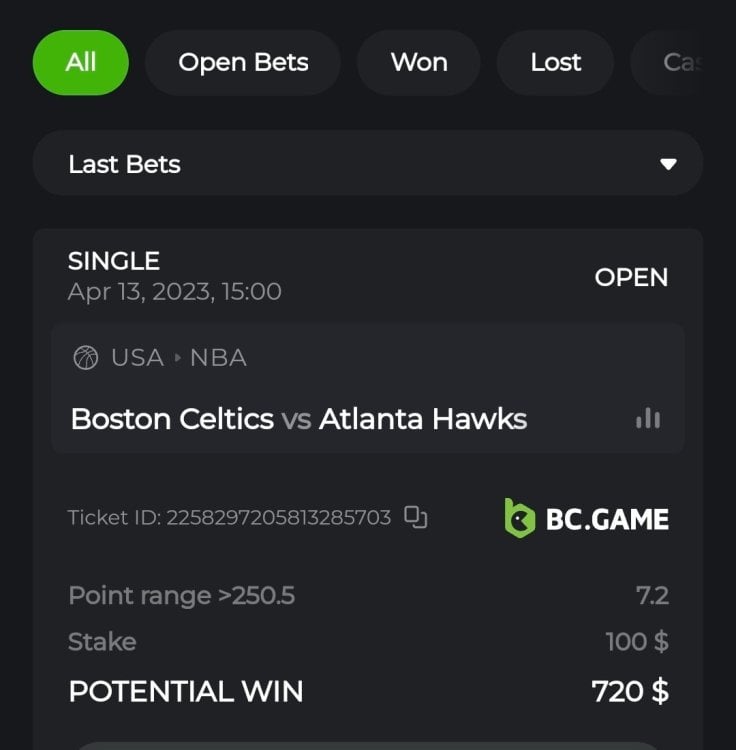Select the All filter chip
736x750 pixels.
(81, 62)
